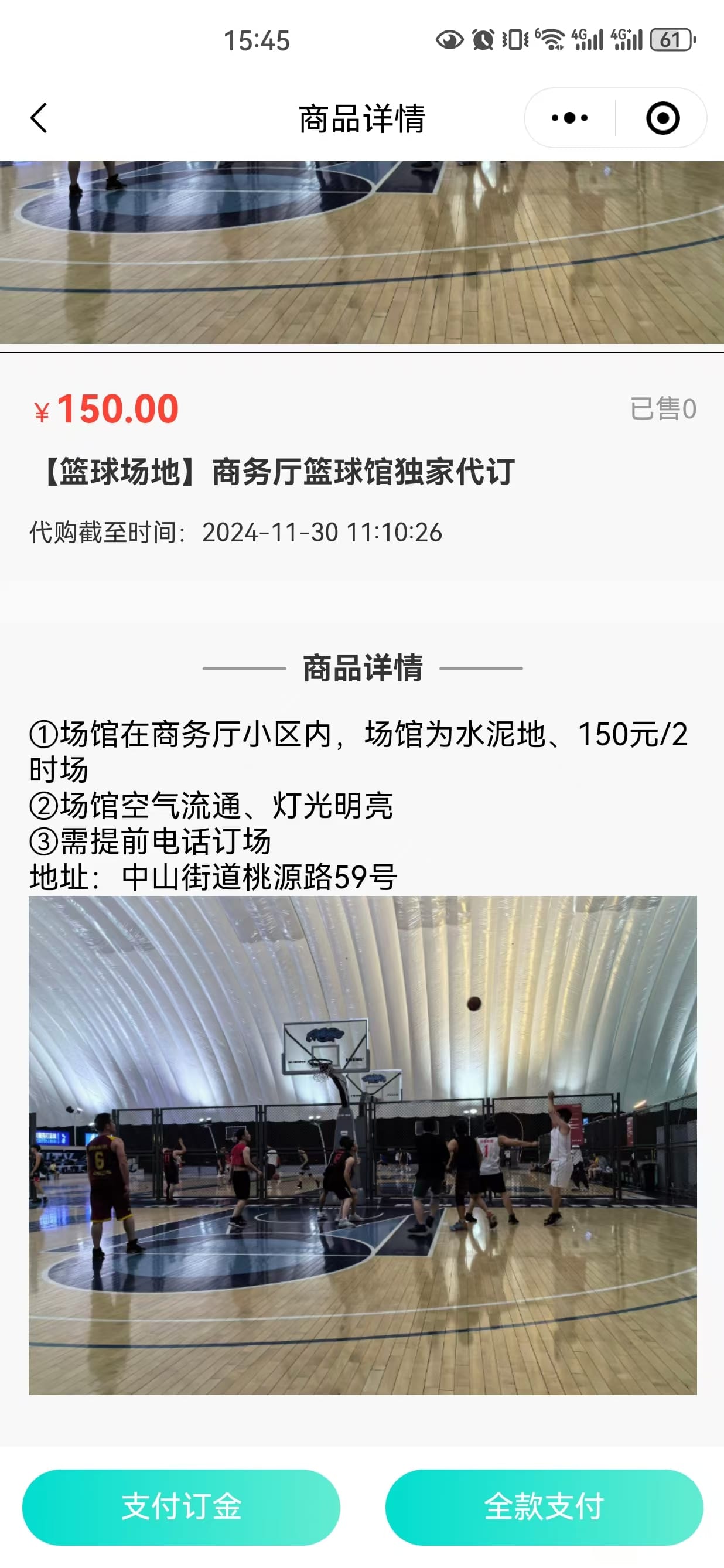This screenshot has width=724, height=1568.
Task: Tap 支付订金 to pay the deposit
Action: tap(180, 1506)
